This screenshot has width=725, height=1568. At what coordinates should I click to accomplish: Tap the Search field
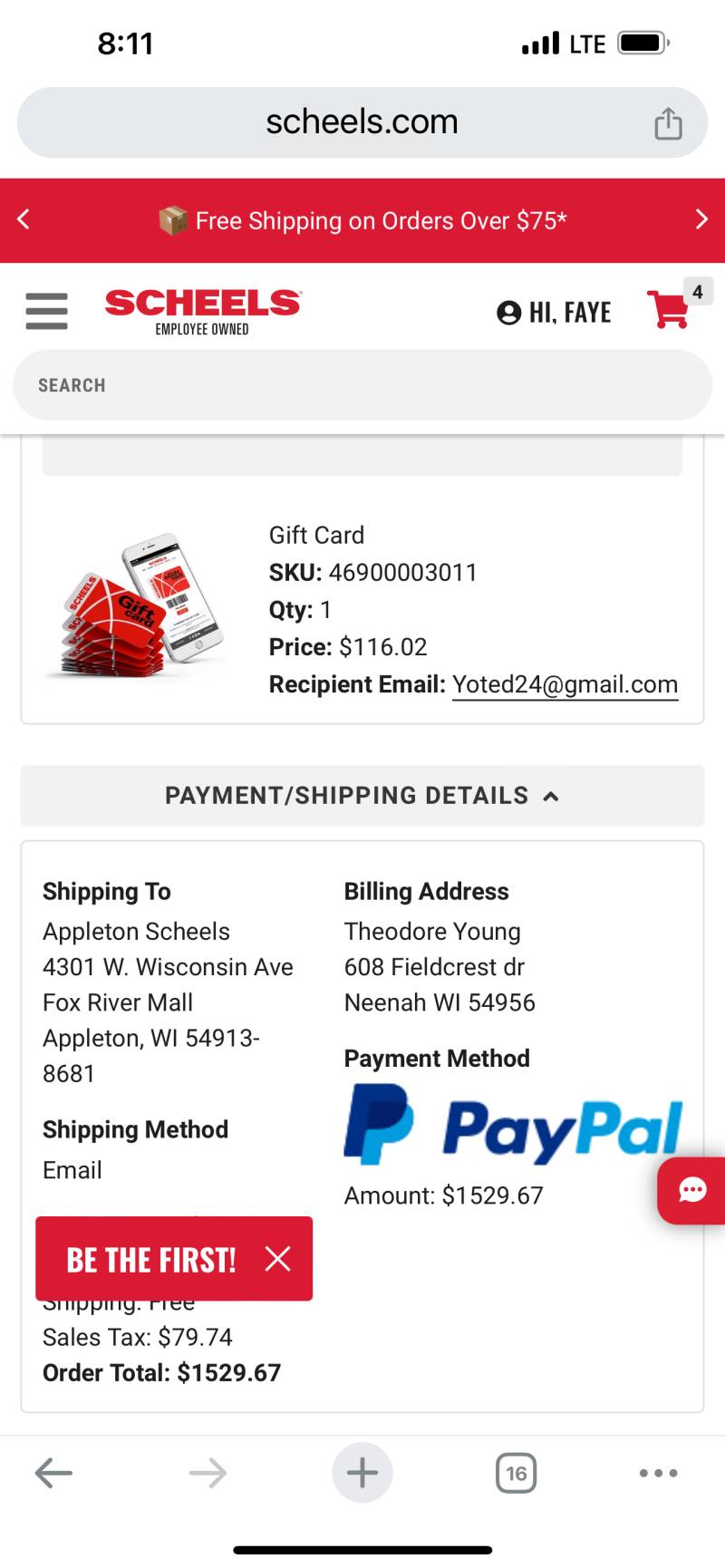(362, 385)
